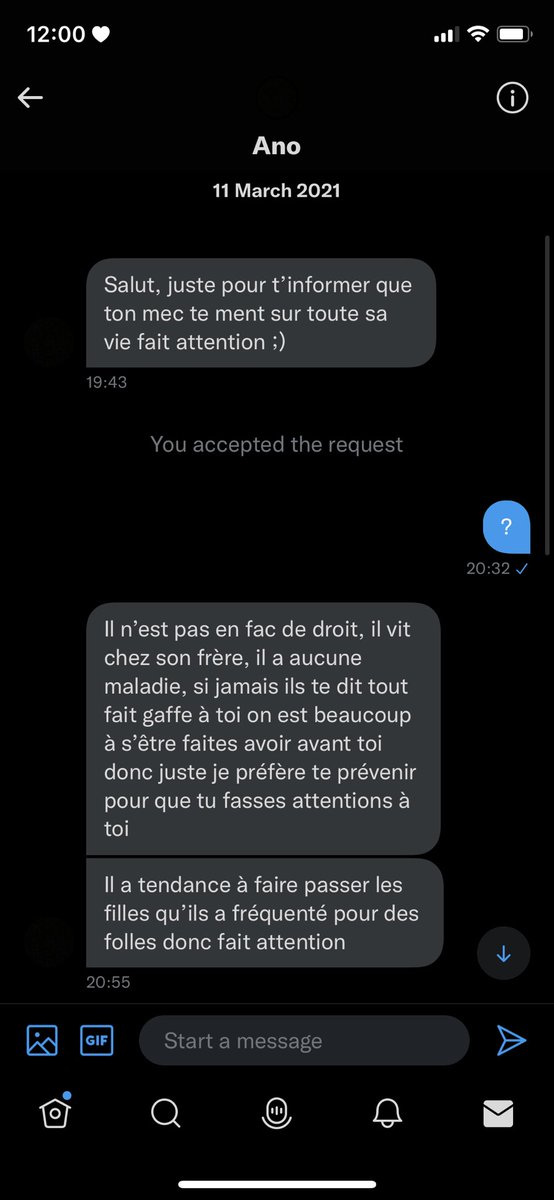Open the Messages envelope tab
This screenshot has width=554, height=1200.
click(x=498, y=1113)
